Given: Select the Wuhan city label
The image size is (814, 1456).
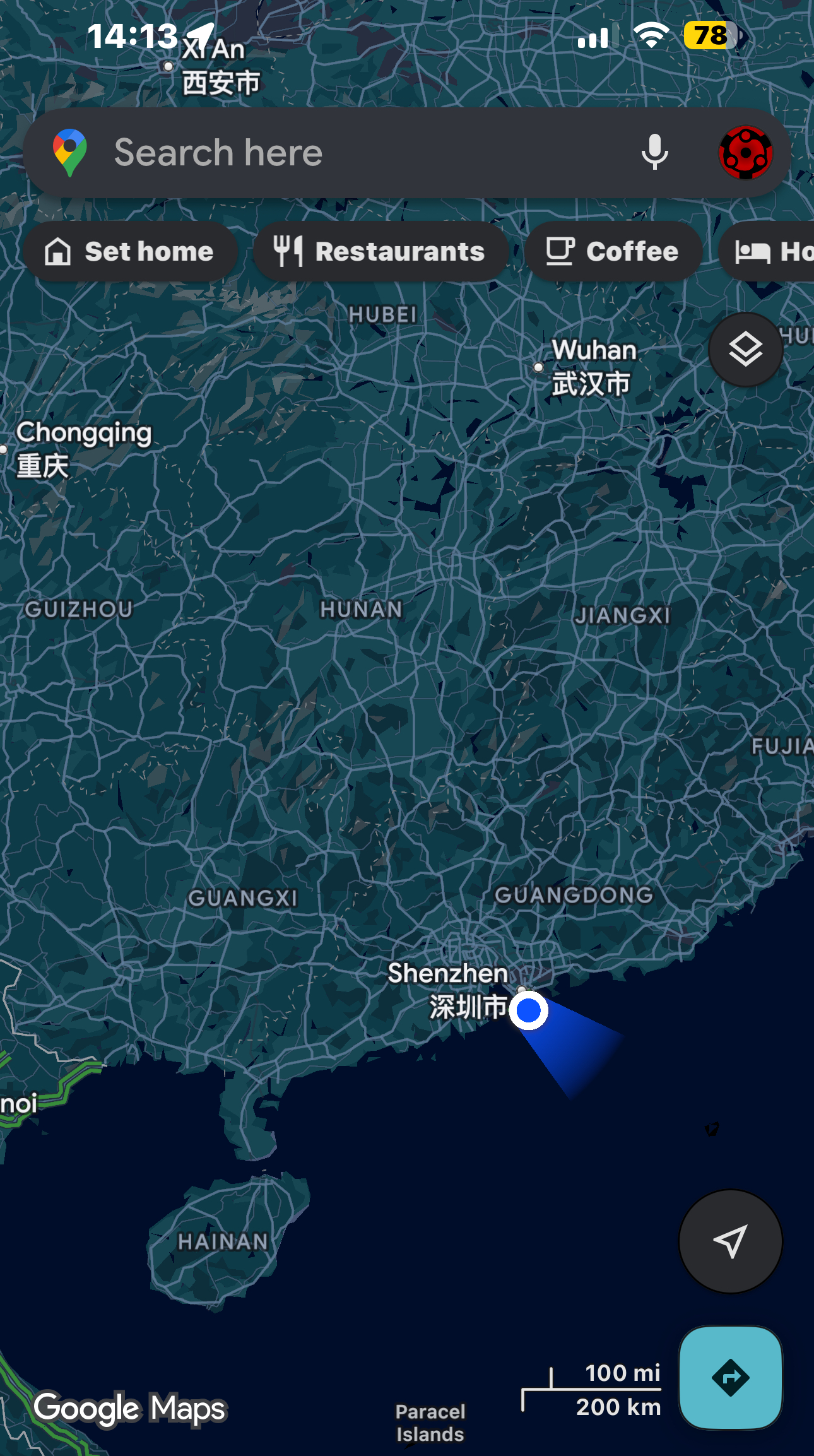Looking at the screenshot, I should [x=592, y=366].
